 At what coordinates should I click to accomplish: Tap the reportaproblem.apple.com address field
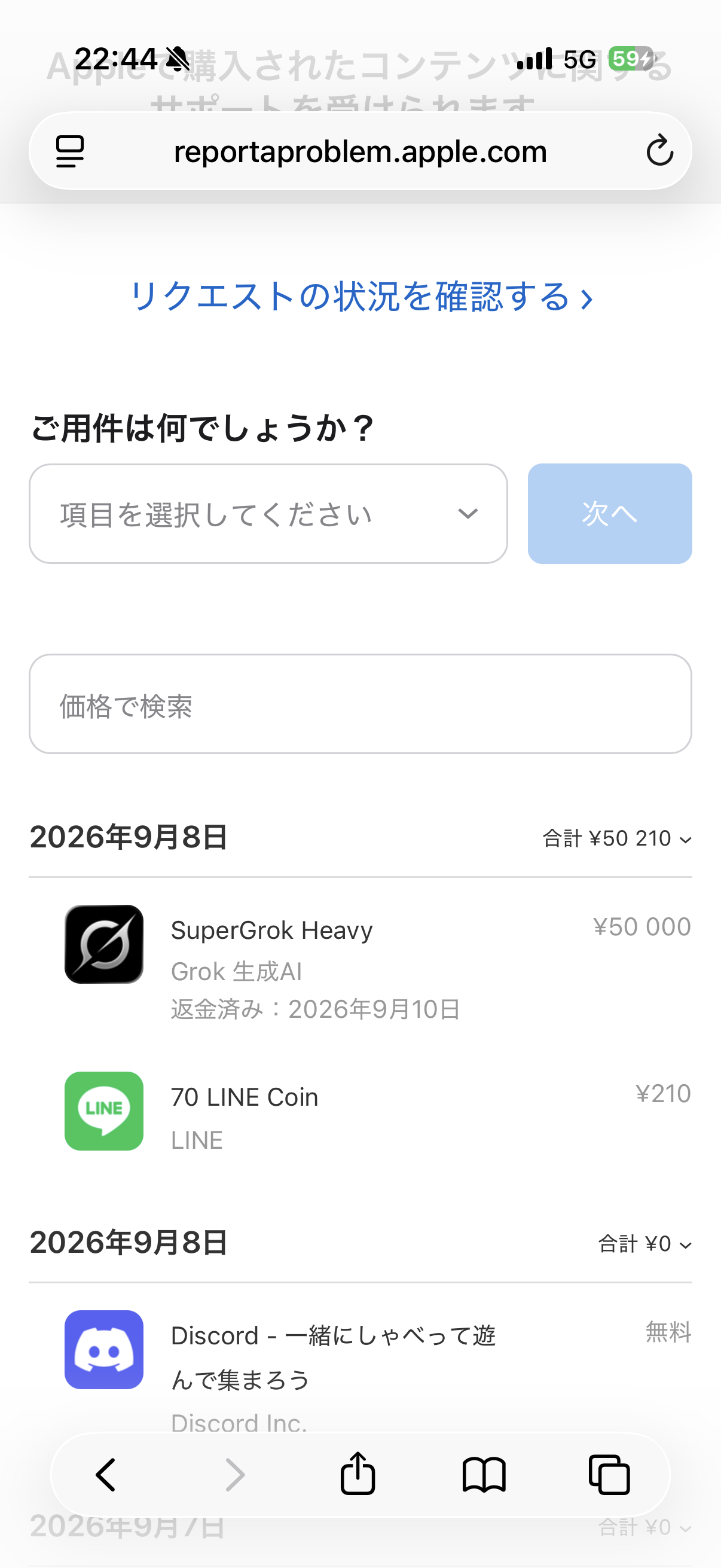pyautogui.click(x=360, y=151)
